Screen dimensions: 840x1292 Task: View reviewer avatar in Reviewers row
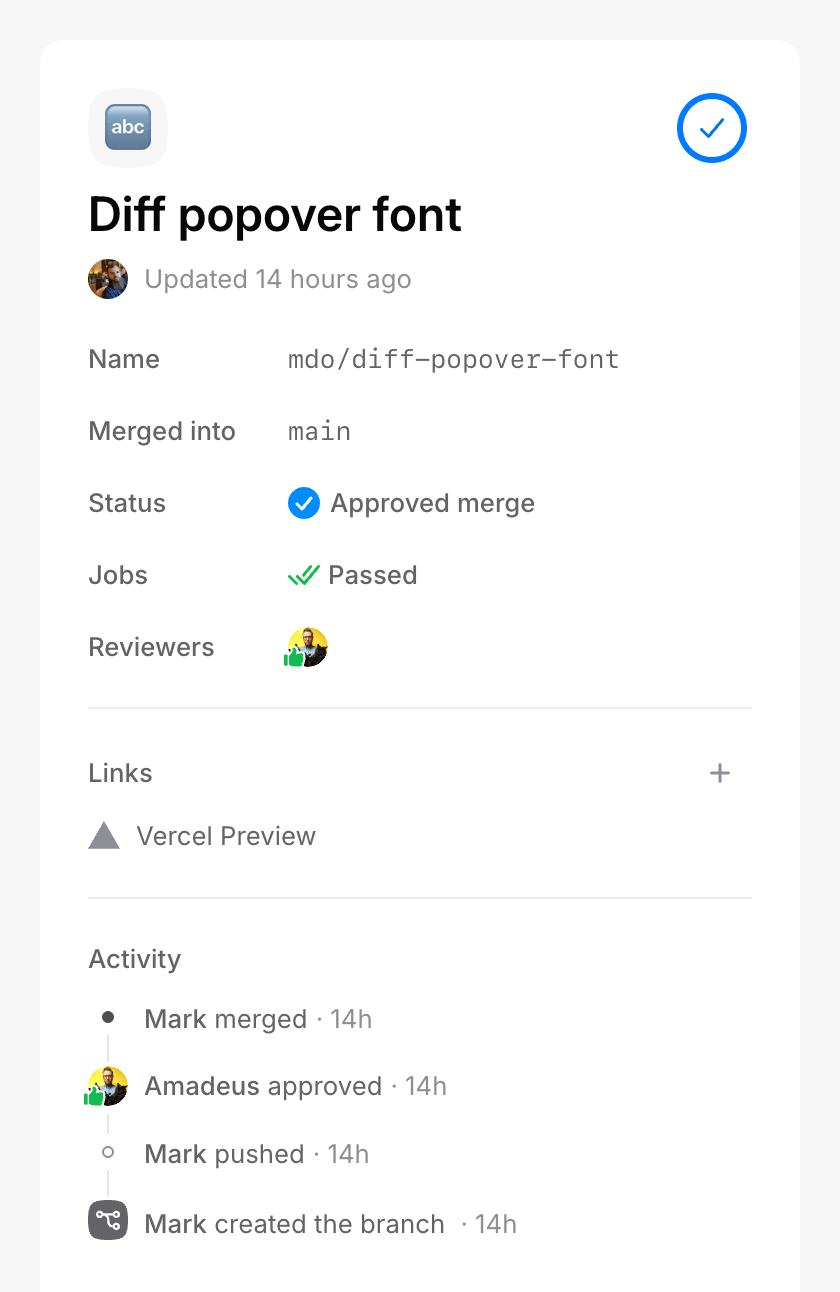308,647
